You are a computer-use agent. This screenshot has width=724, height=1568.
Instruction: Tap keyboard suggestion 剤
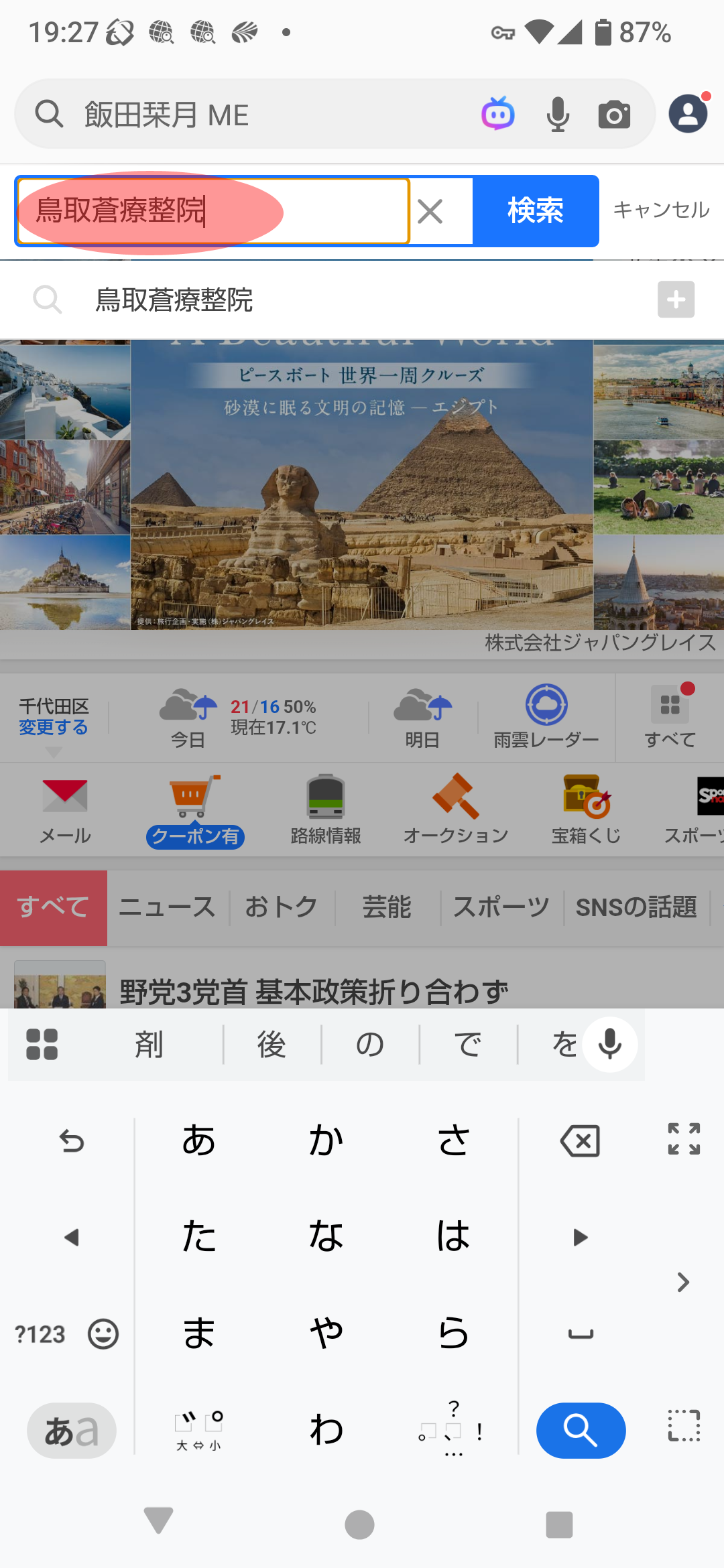coord(149,1045)
